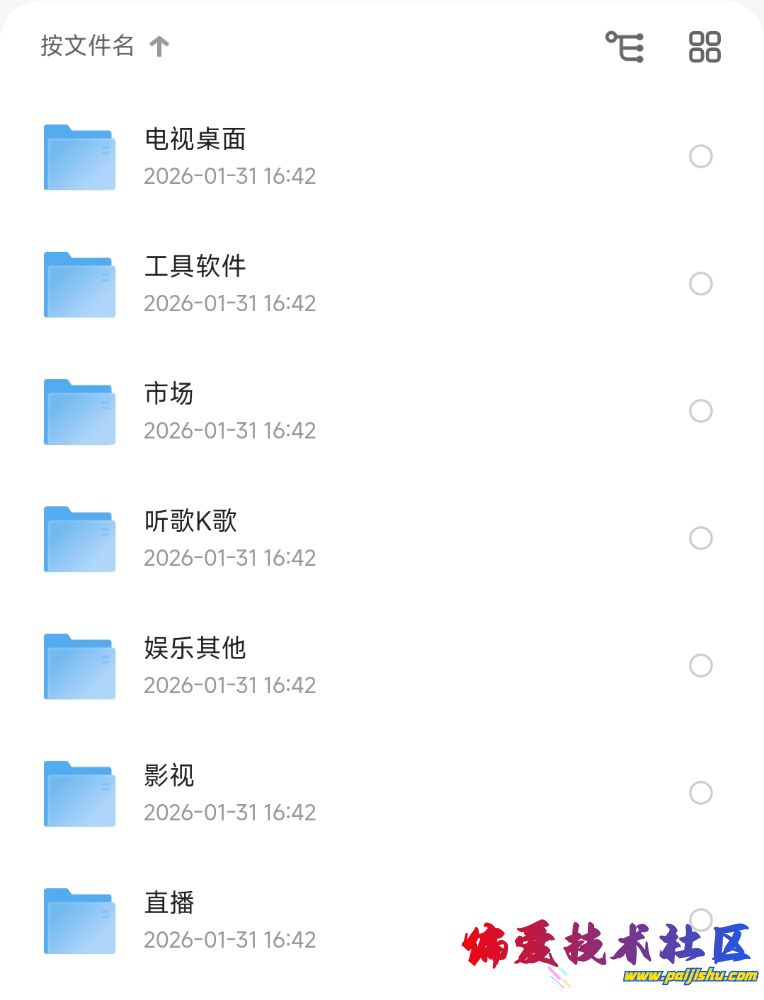The height and width of the screenshot is (1000, 764).
Task: Select the circle next to 工具软件
Action: tap(701, 284)
